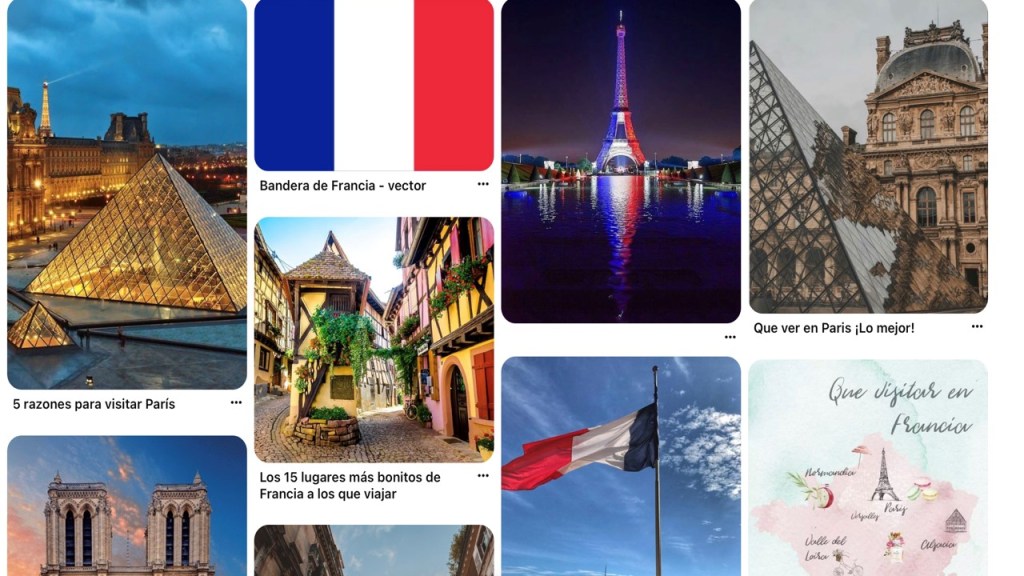Image resolution: width=1024 pixels, height=576 pixels.
Task: Open the illuminated Eiffel Tower pin
Action: pos(620,160)
